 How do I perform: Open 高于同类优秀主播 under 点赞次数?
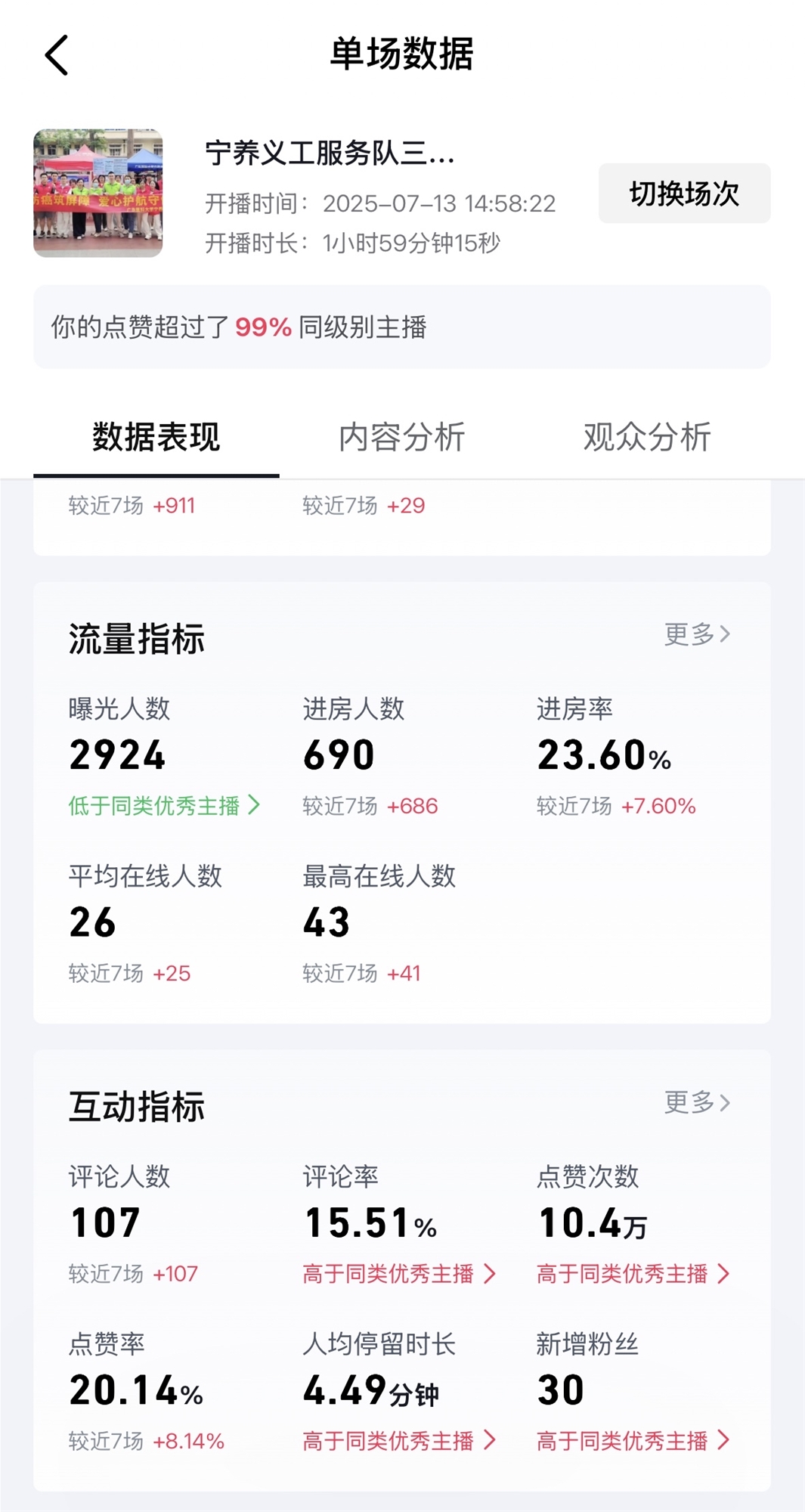click(x=633, y=1273)
